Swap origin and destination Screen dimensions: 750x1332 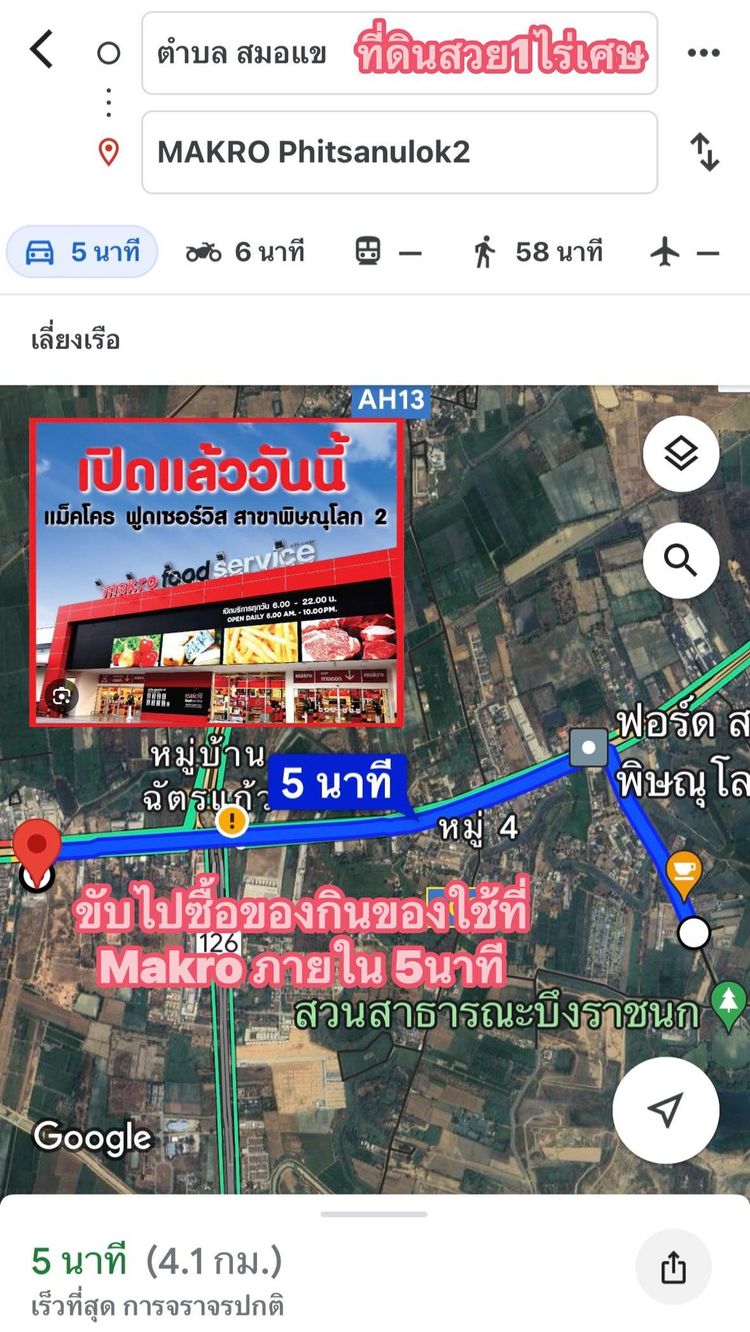705,152
